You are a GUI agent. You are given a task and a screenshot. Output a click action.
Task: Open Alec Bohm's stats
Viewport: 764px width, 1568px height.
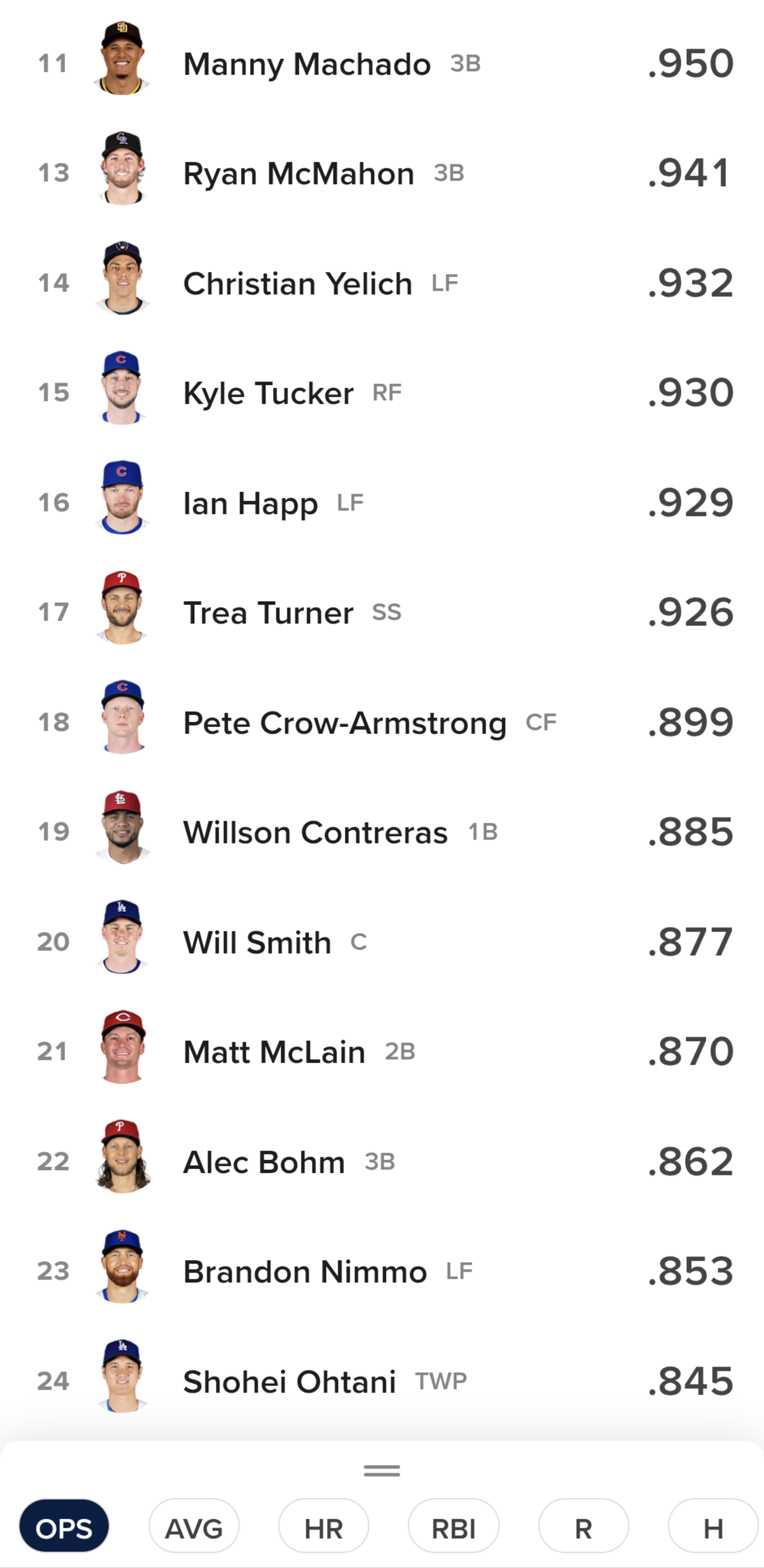[x=382, y=1162]
